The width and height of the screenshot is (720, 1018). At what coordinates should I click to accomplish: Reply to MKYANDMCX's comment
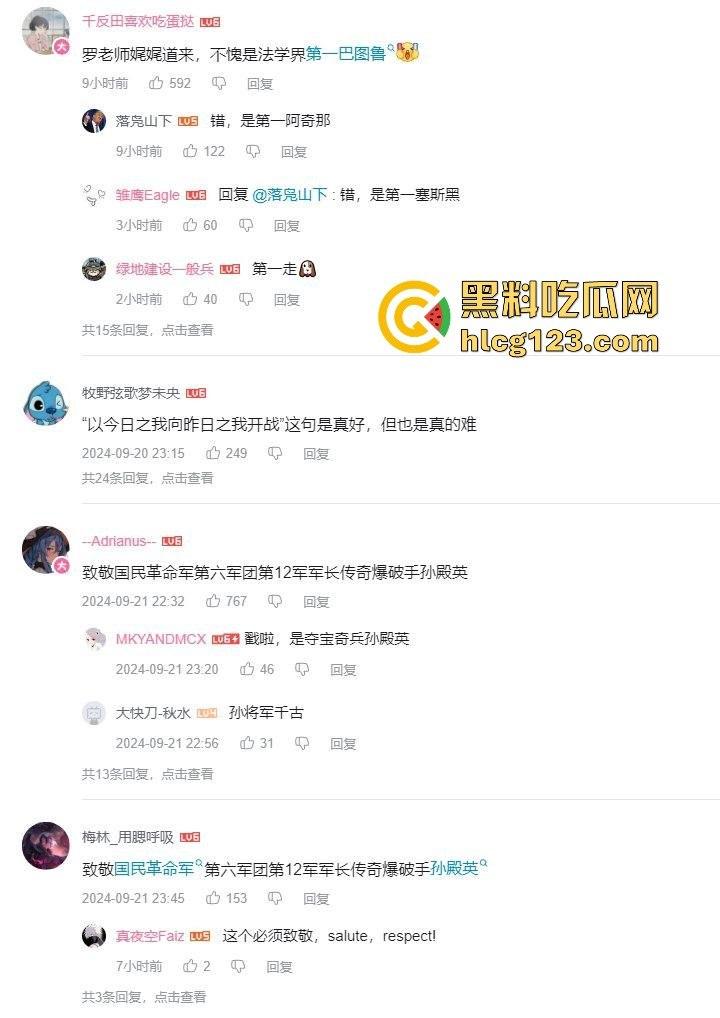coord(343,669)
